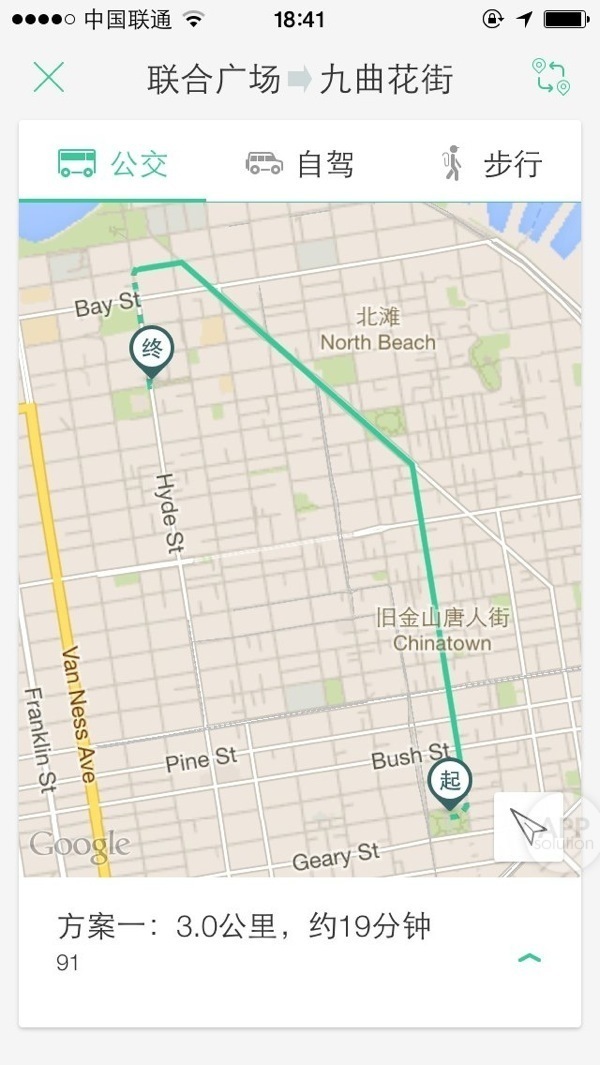
Task: Switch to the 步行 walking tab
Action: 490,163
